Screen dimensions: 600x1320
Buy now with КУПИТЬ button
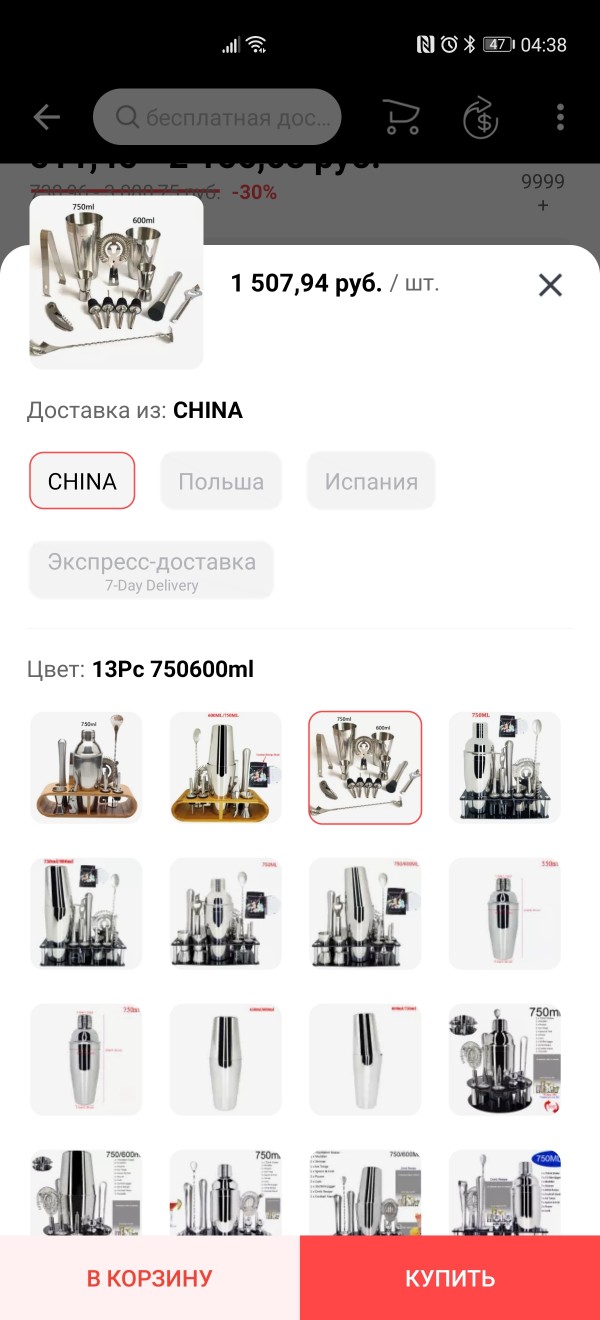tap(450, 1277)
